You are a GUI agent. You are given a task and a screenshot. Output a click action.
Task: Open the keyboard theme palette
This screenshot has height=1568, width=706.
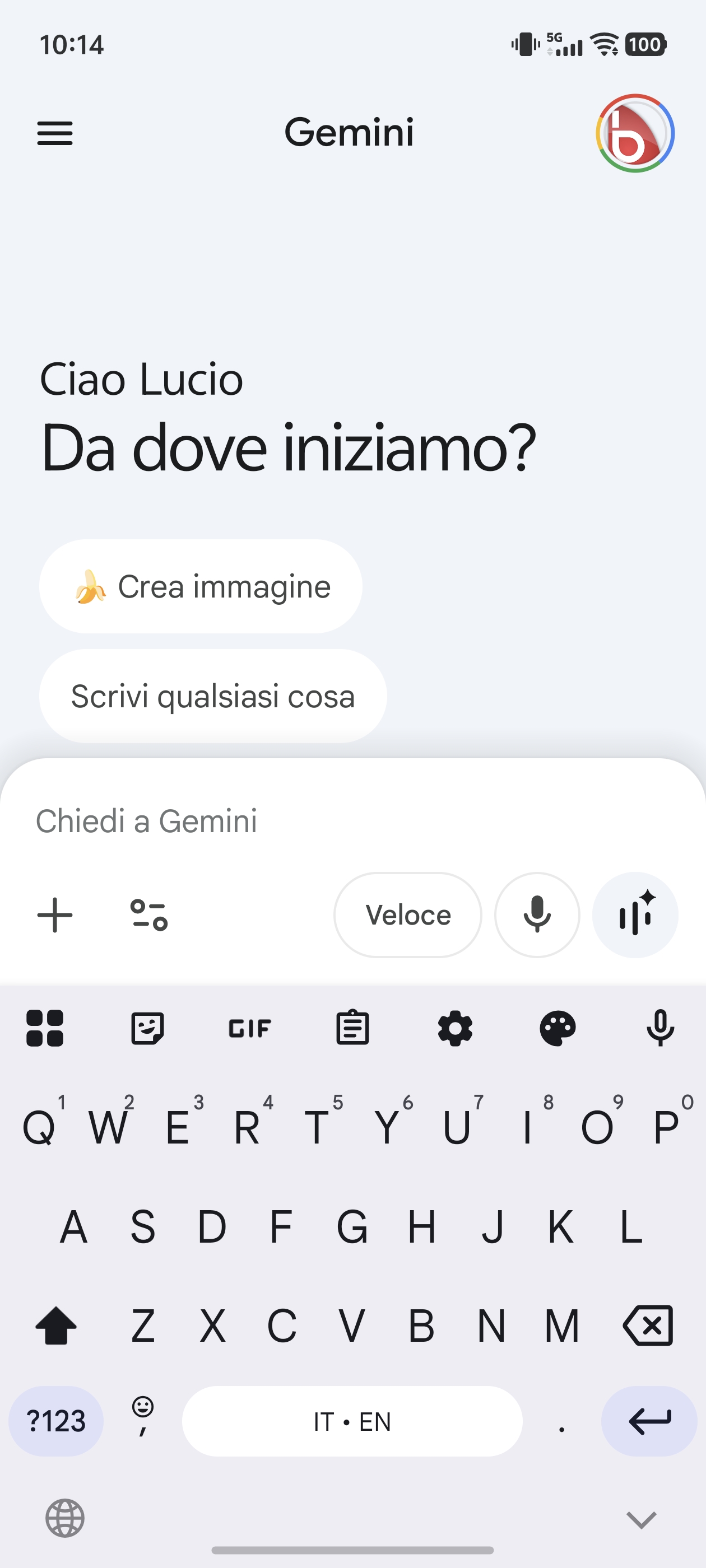pyautogui.click(x=558, y=1028)
